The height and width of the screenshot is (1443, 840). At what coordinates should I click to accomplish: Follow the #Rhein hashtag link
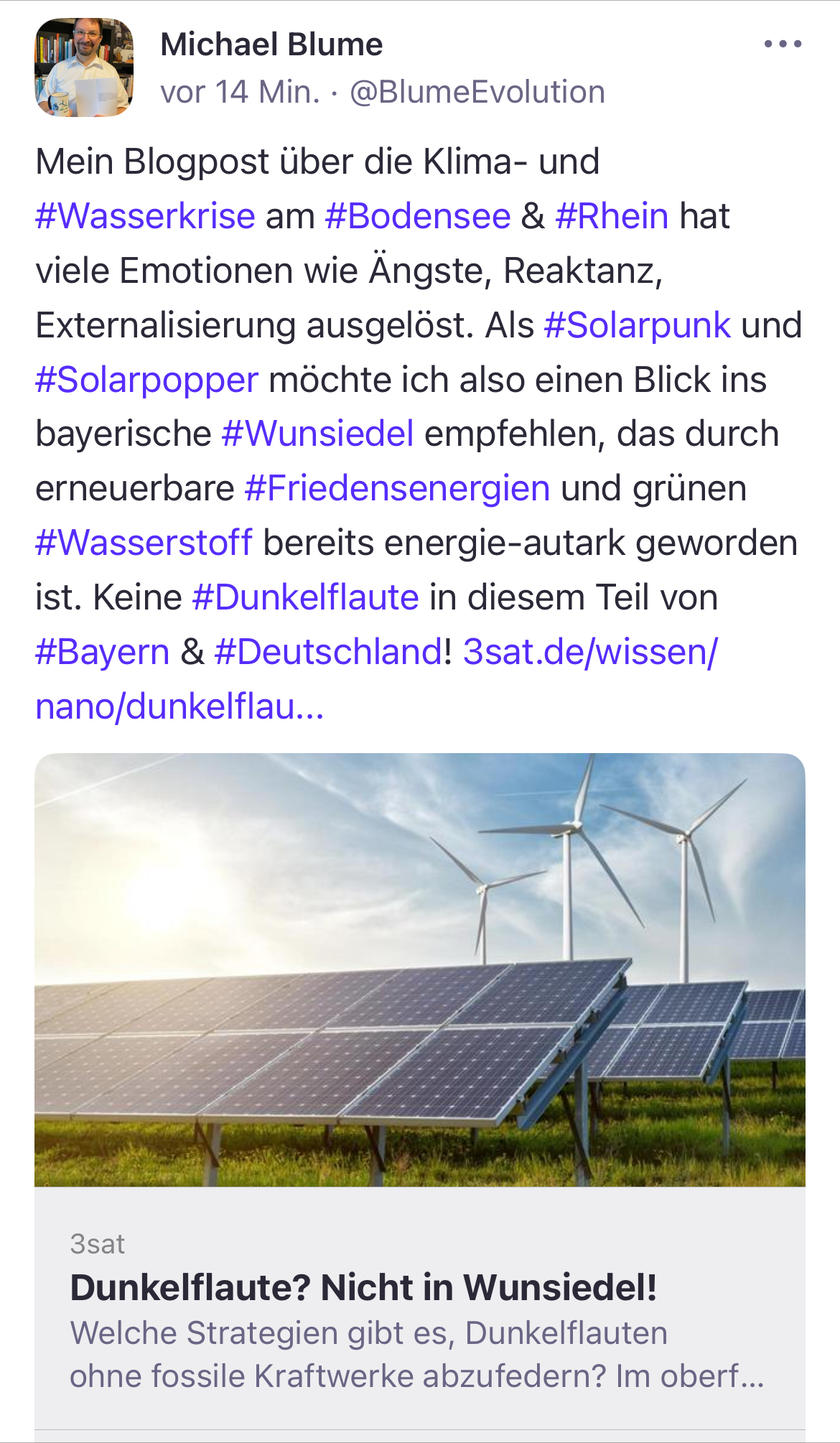(612, 216)
